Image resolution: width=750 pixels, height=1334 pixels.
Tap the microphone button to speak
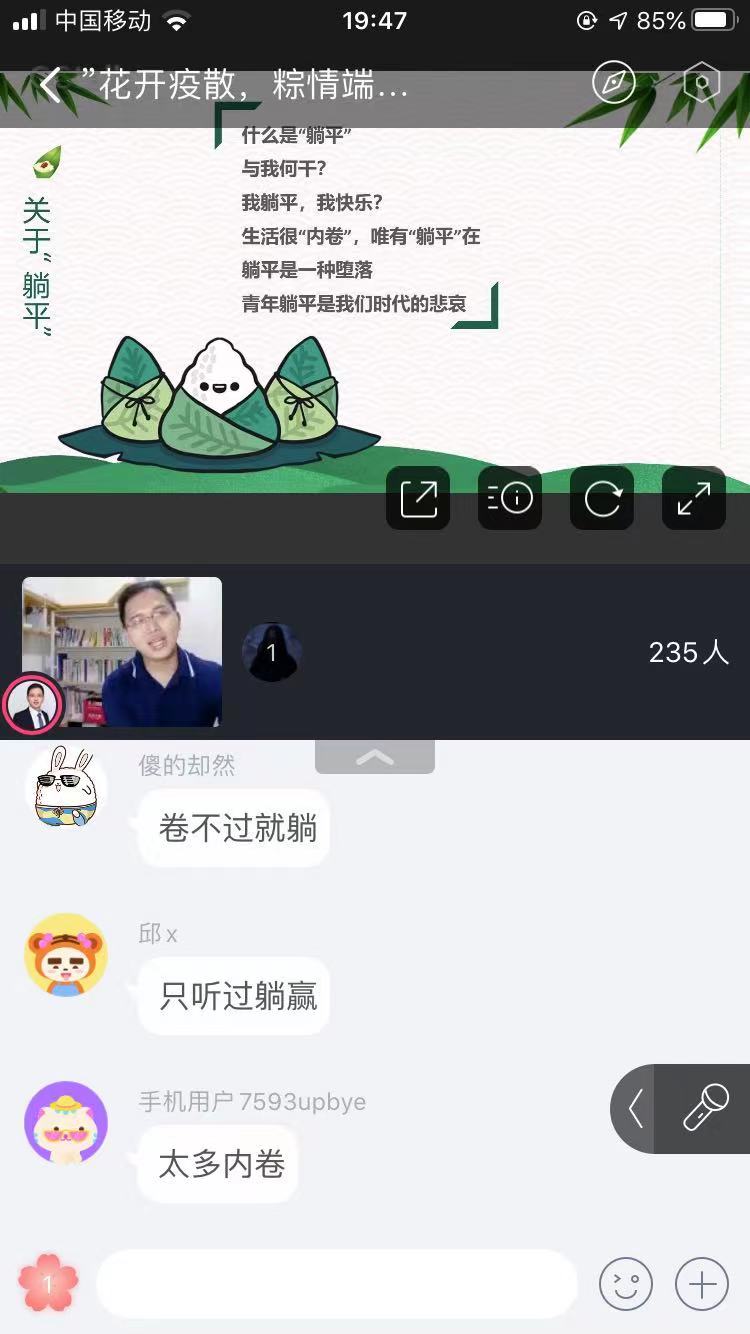click(704, 1108)
